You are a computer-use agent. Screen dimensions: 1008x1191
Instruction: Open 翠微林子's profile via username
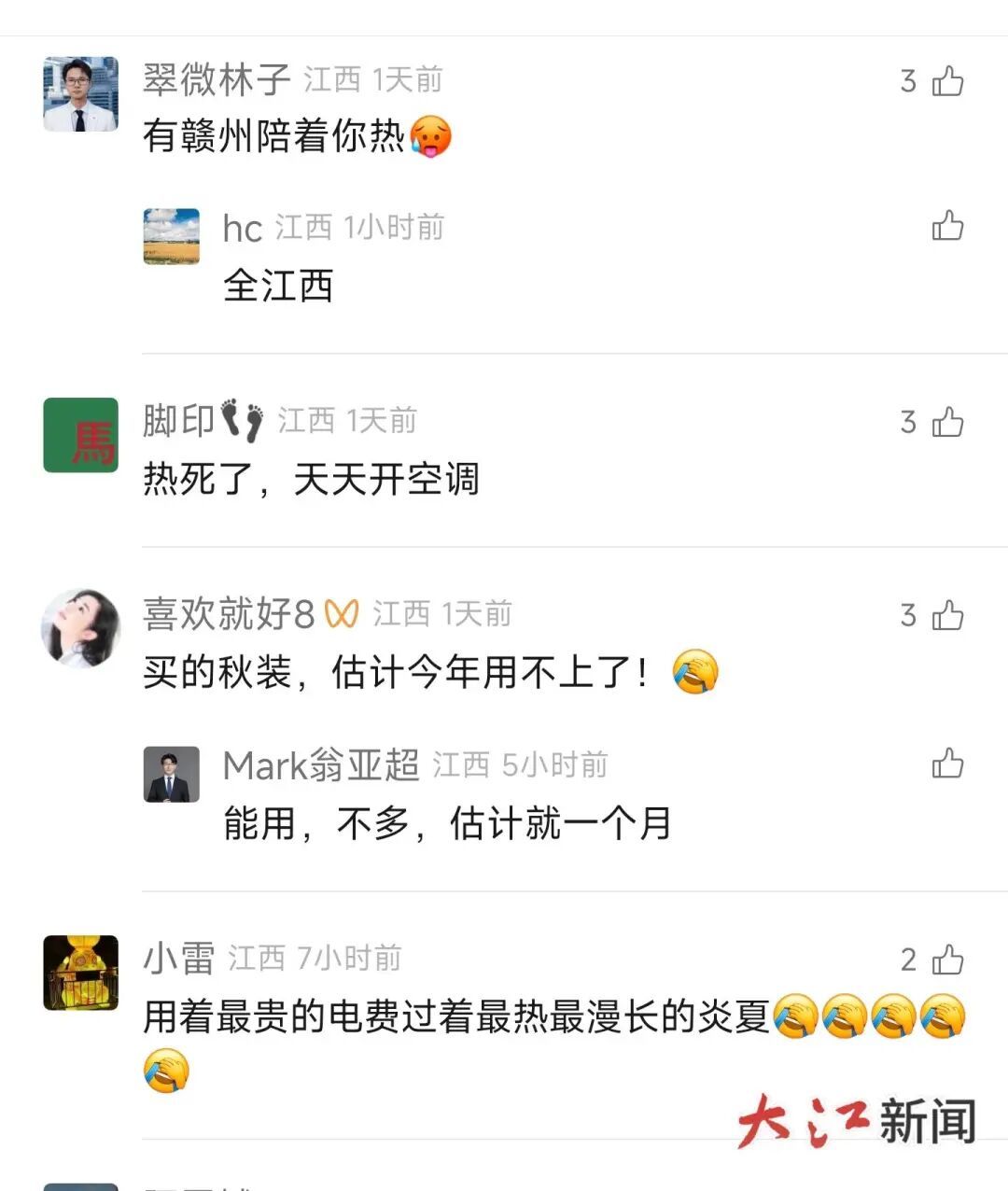point(217,81)
